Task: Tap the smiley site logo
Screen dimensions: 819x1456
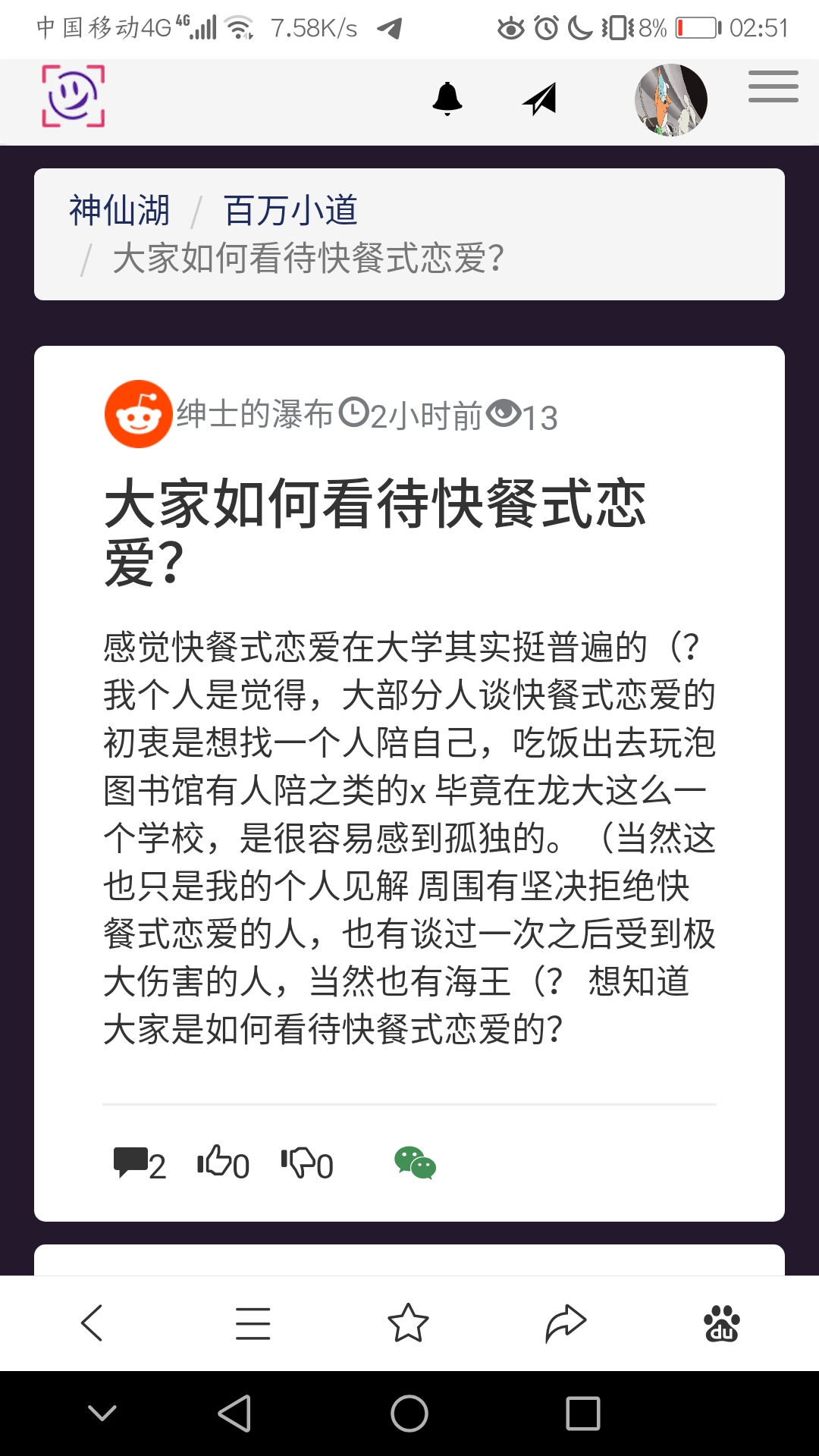Action: pyautogui.click(x=73, y=96)
